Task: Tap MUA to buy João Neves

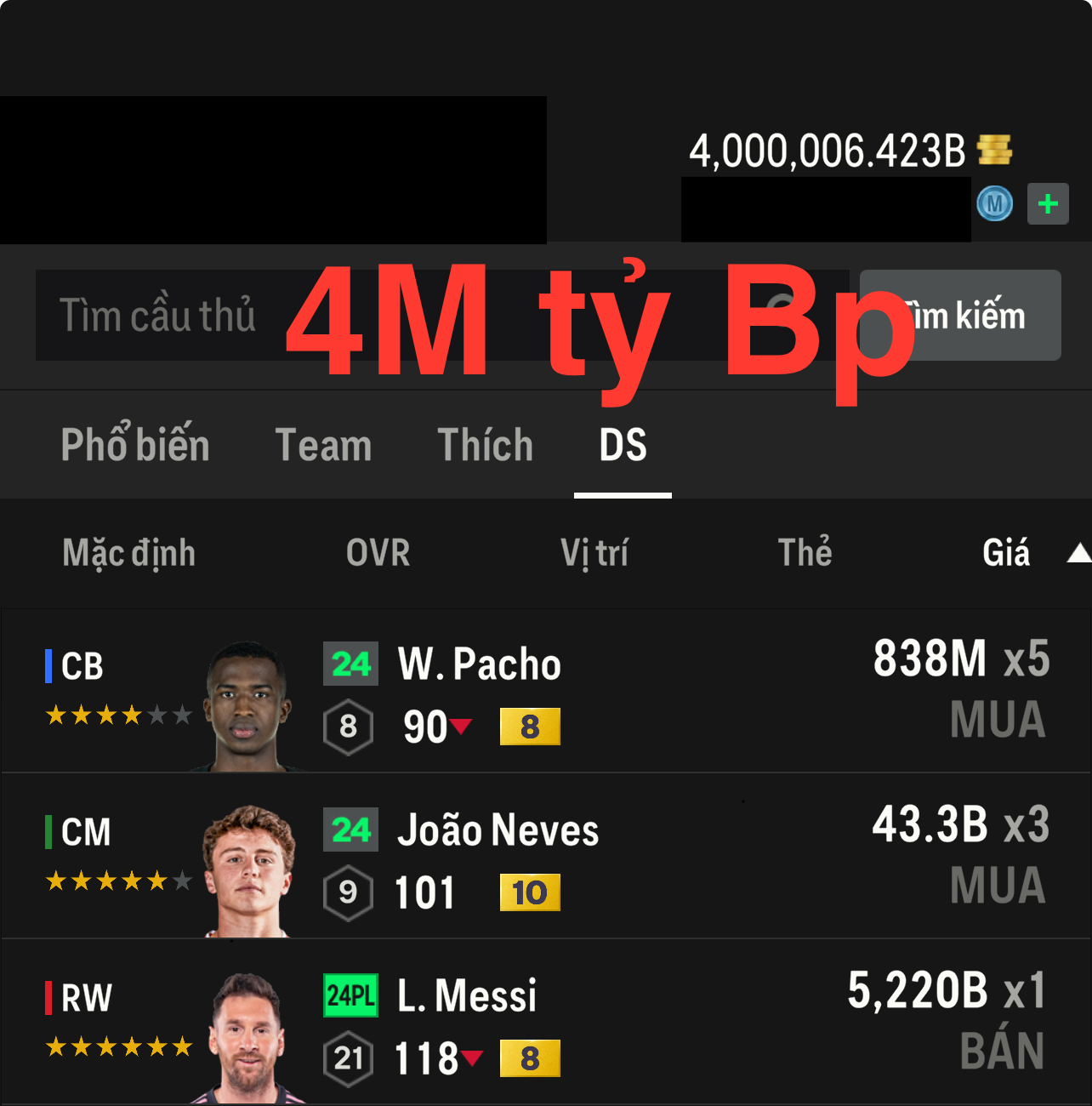Action: click(x=998, y=886)
